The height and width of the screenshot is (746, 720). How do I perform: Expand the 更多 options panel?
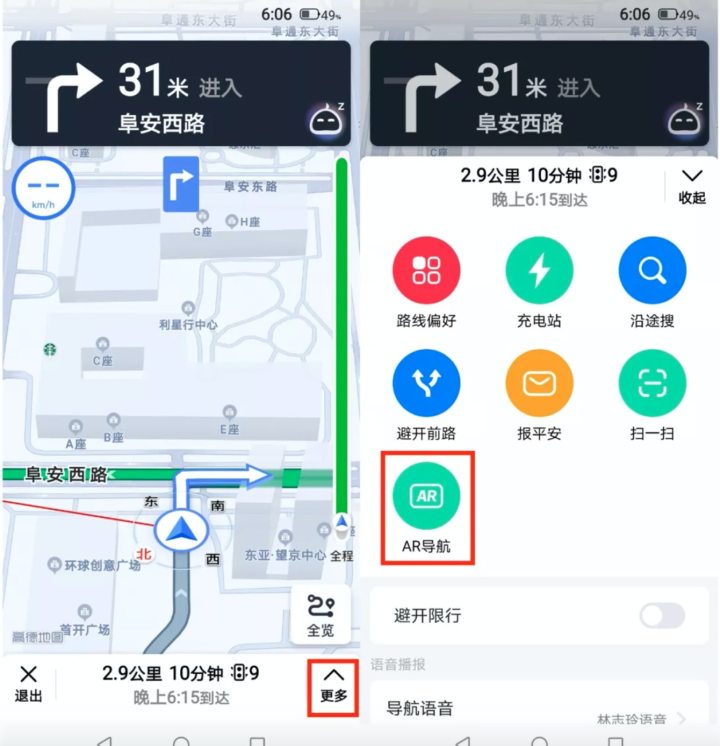point(334,685)
